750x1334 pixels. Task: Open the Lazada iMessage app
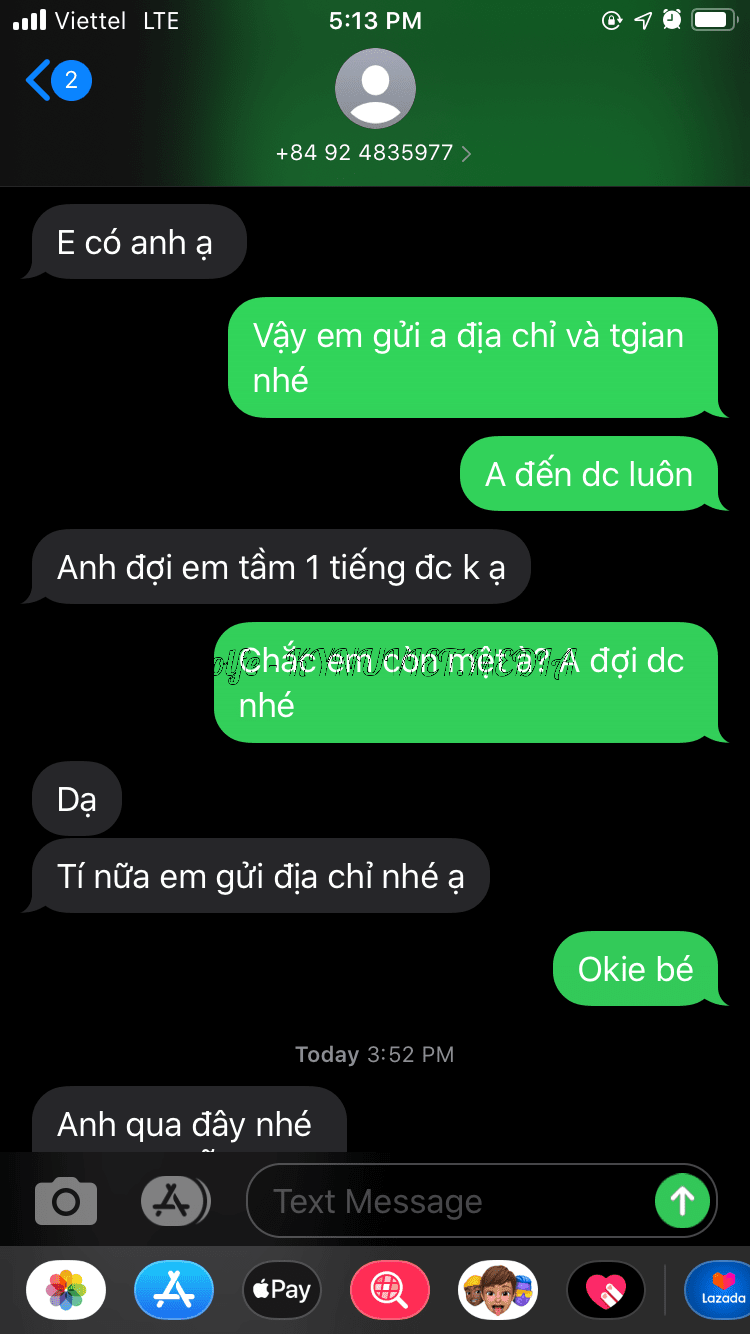point(720,1290)
